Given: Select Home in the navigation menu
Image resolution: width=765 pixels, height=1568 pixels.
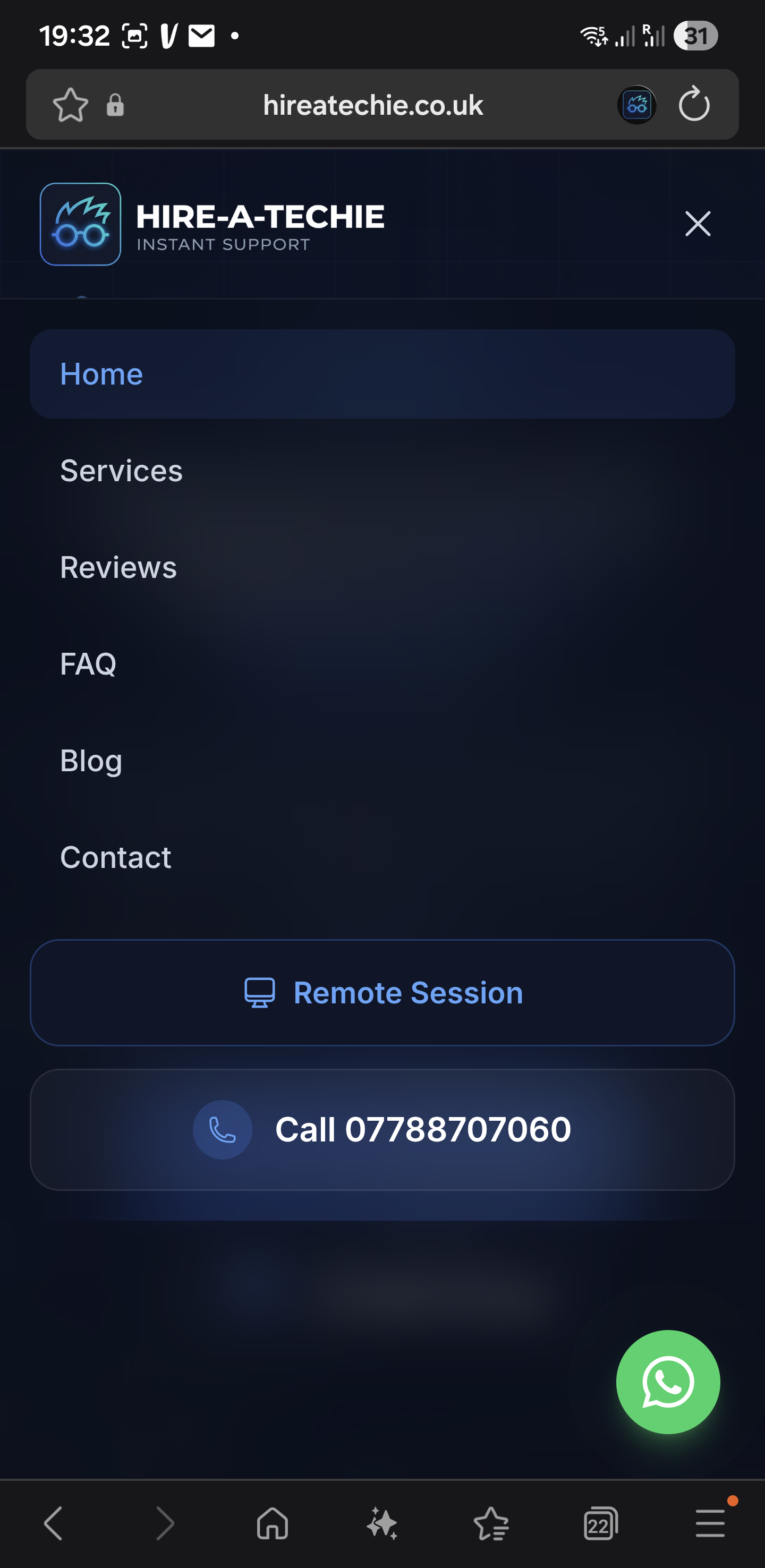Looking at the screenshot, I should (x=101, y=374).
